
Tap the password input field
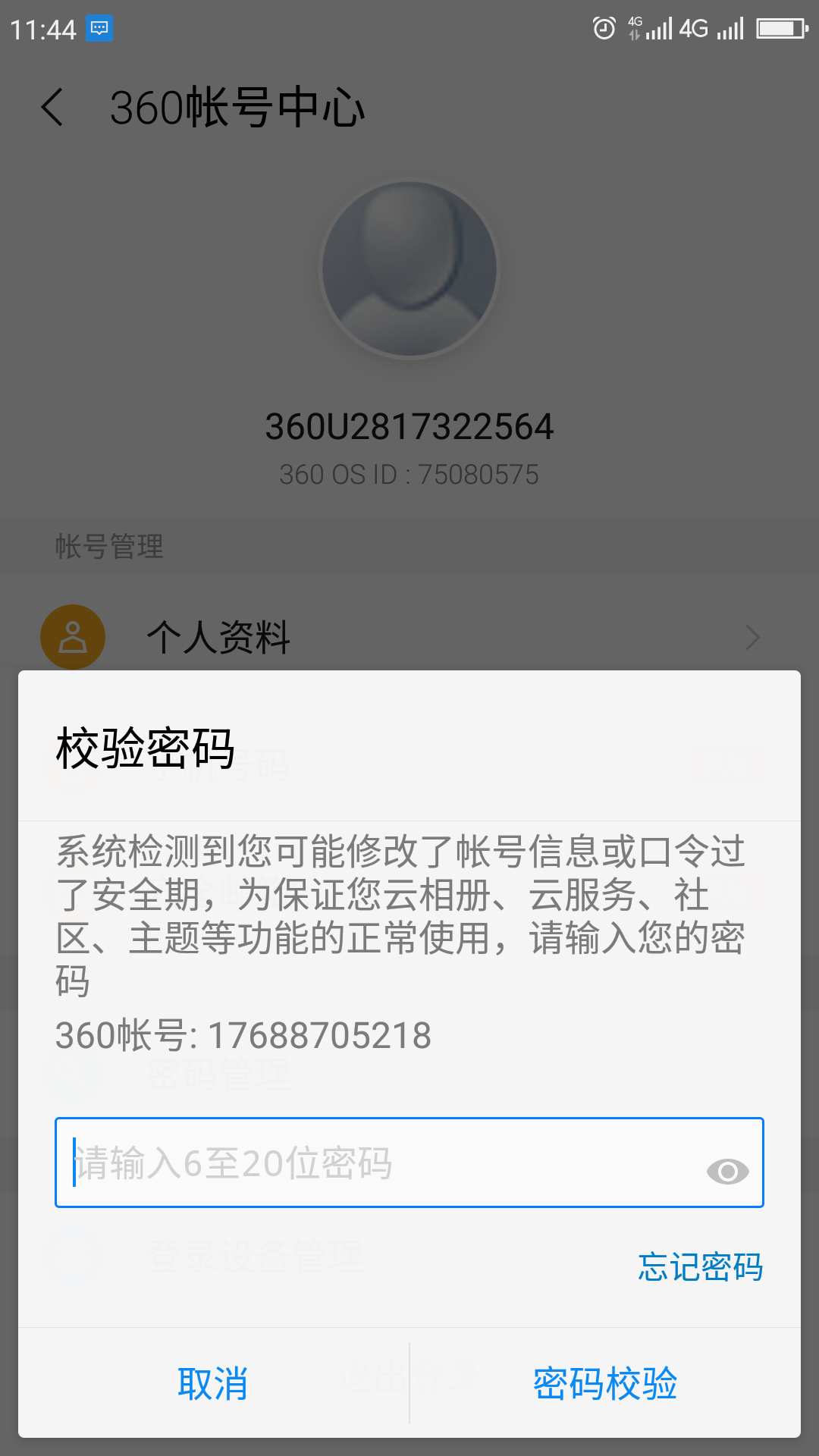pos(379,1163)
